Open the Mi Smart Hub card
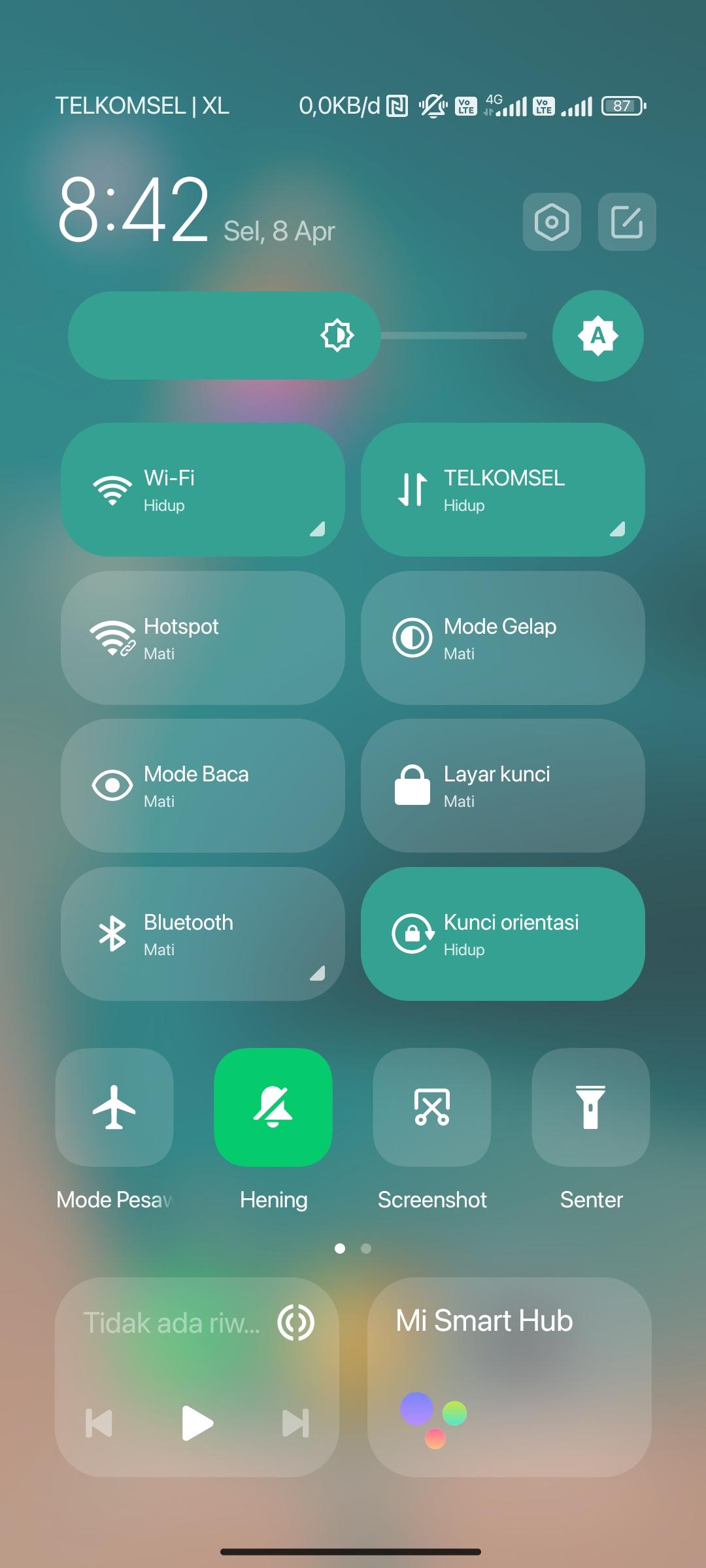The width and height of the screenshot is (706, 1568). (x=509, y=1377)
